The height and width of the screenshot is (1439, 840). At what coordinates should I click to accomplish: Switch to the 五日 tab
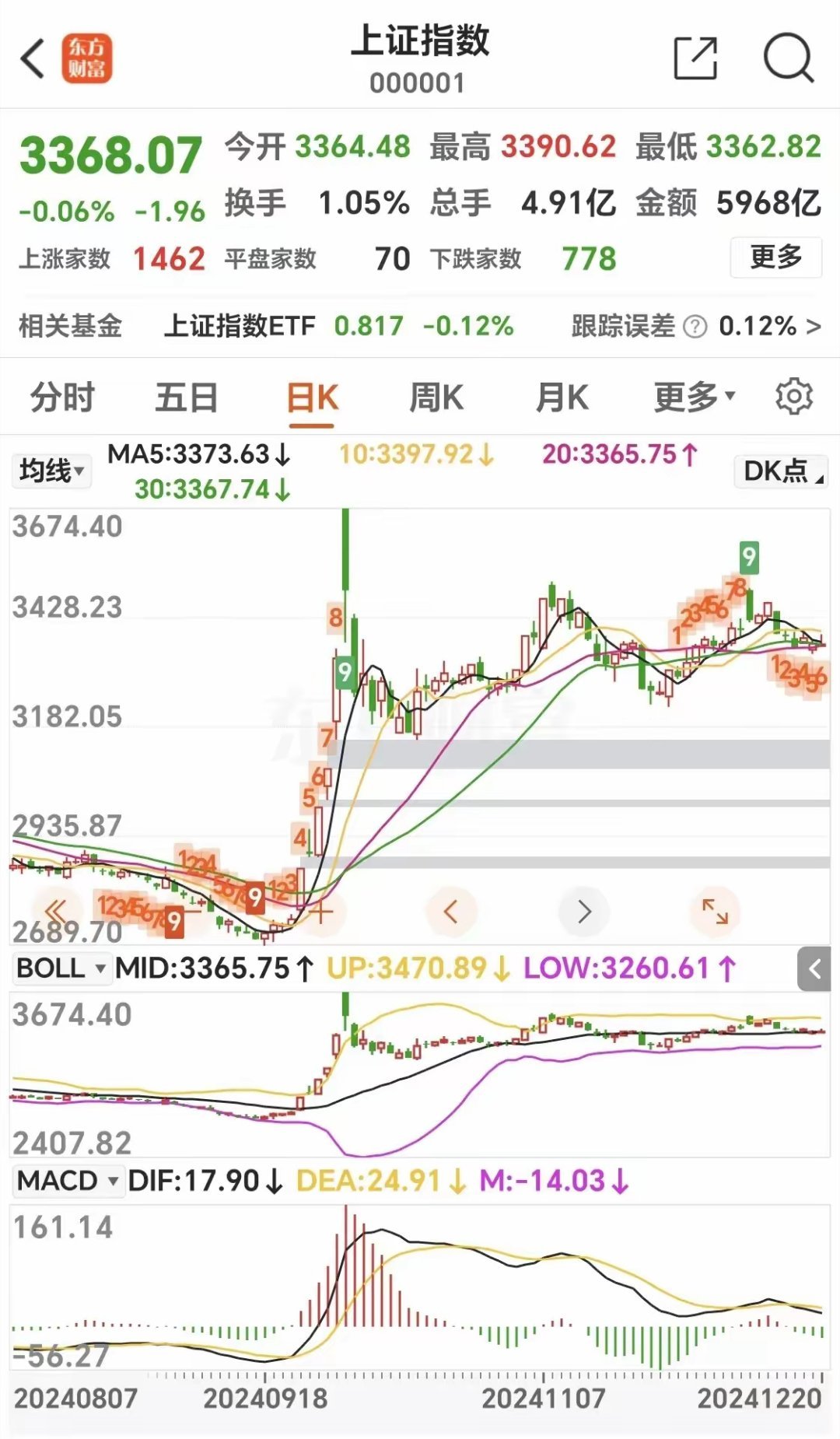pyautogui.click(x=186, y=398)
